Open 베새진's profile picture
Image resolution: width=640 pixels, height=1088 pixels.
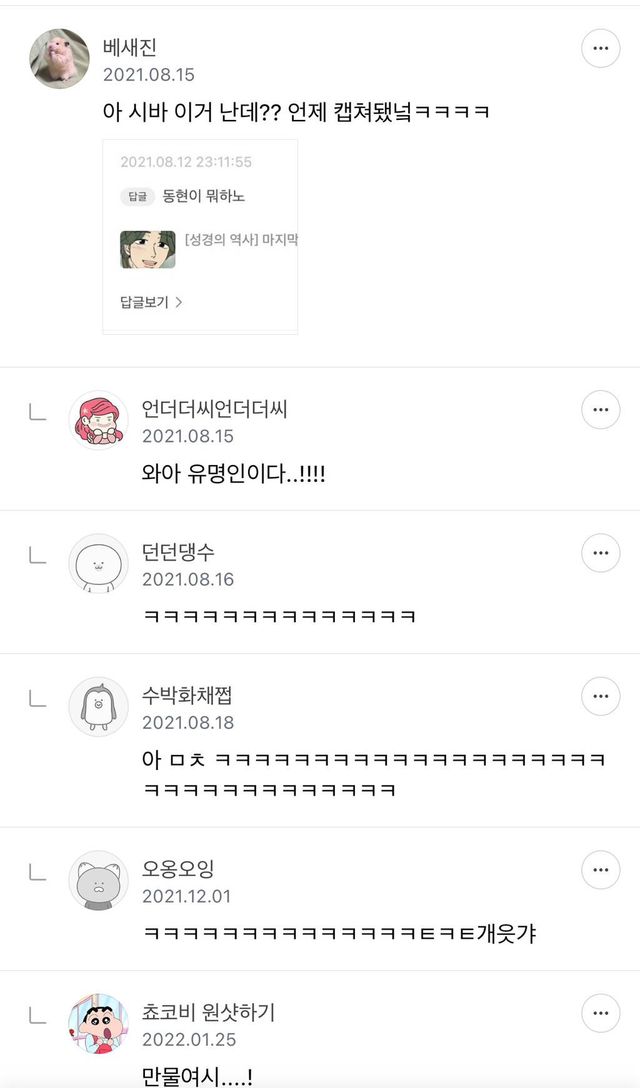(60, 59)
